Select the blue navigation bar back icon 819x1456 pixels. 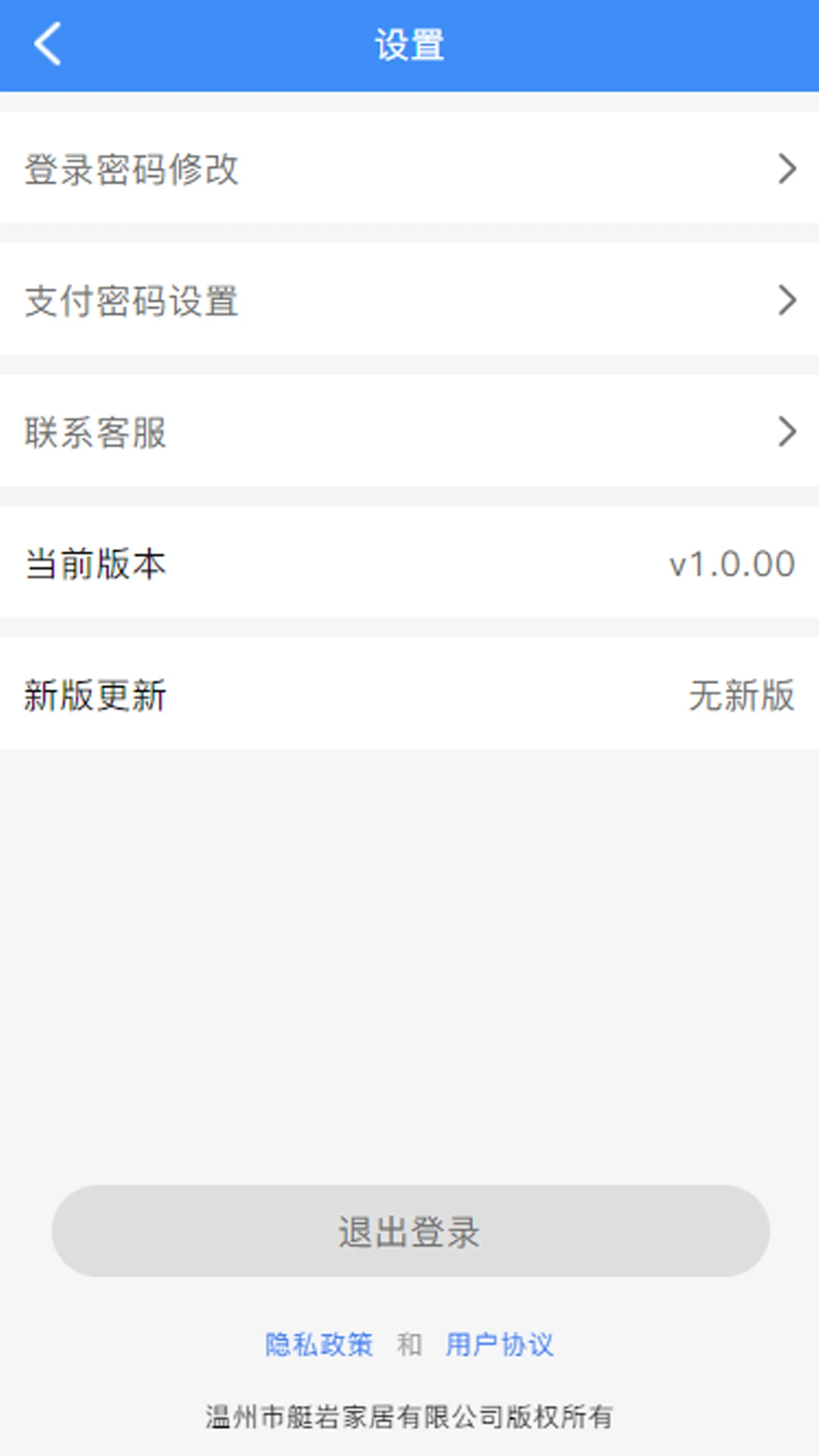click(47, 43)
